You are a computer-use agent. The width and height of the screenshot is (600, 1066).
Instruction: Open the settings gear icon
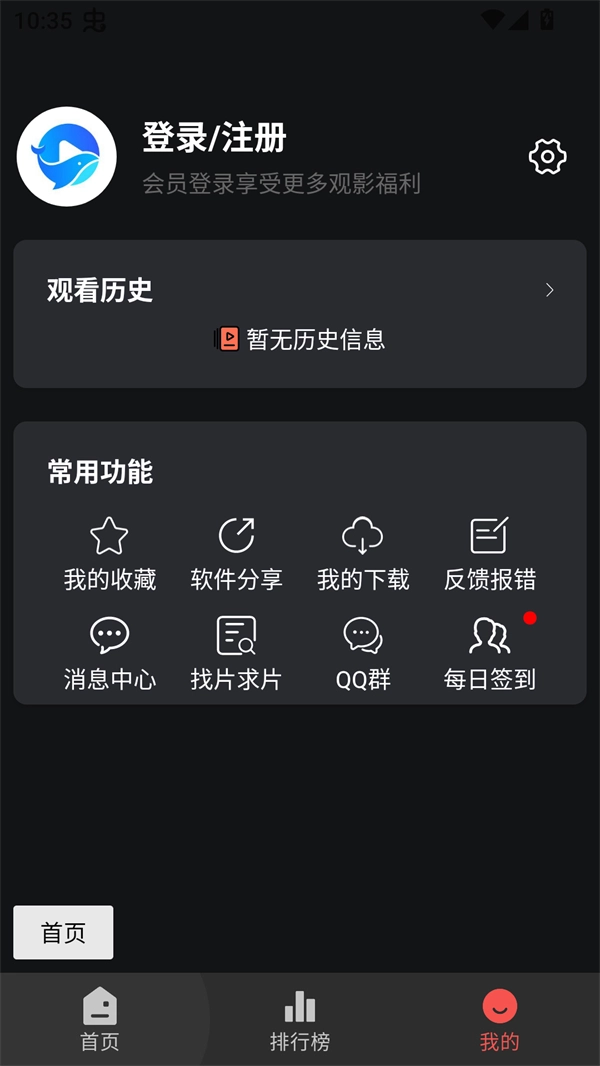pos(547,157)
